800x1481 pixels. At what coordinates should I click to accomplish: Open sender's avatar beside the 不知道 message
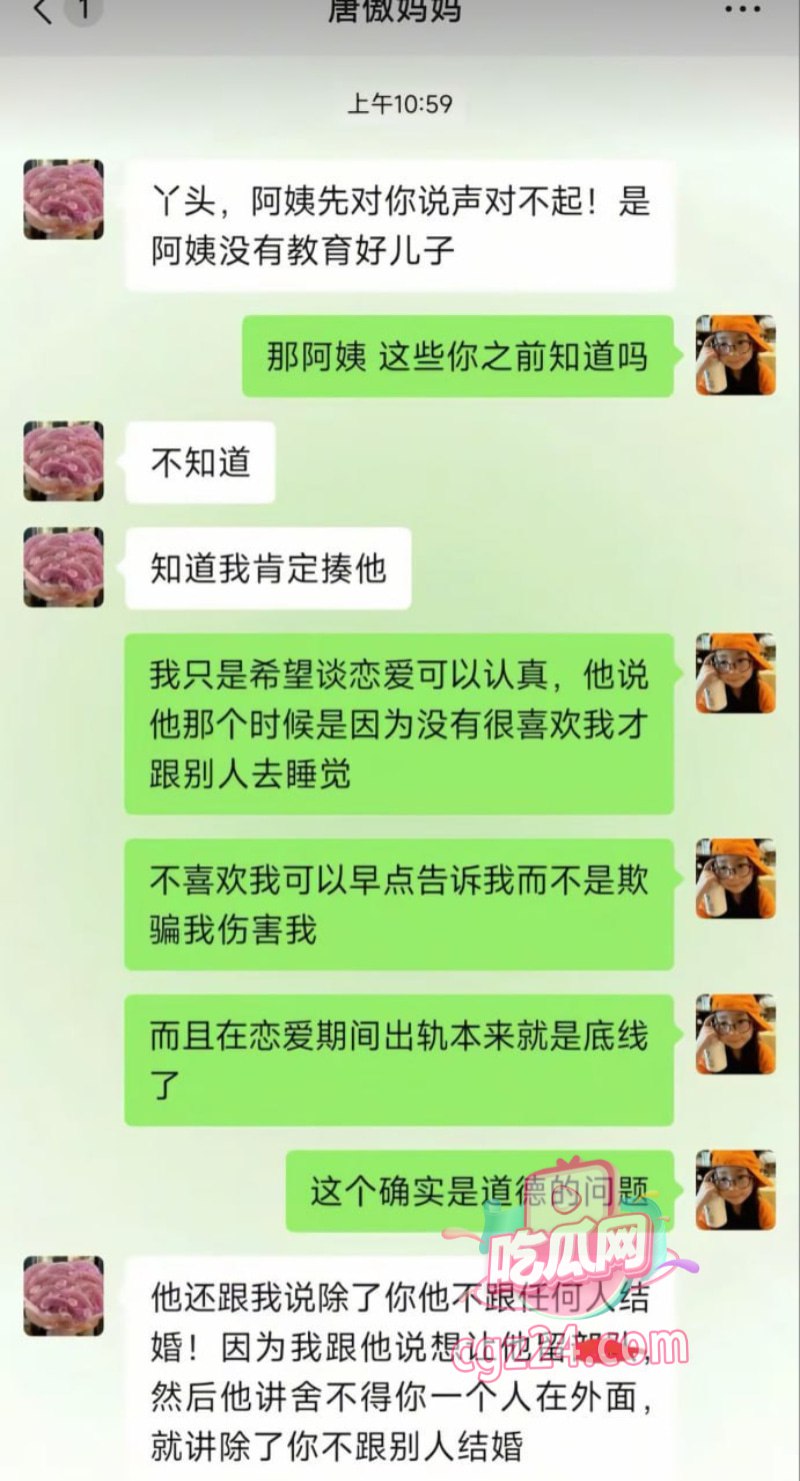tap(64, 461)
